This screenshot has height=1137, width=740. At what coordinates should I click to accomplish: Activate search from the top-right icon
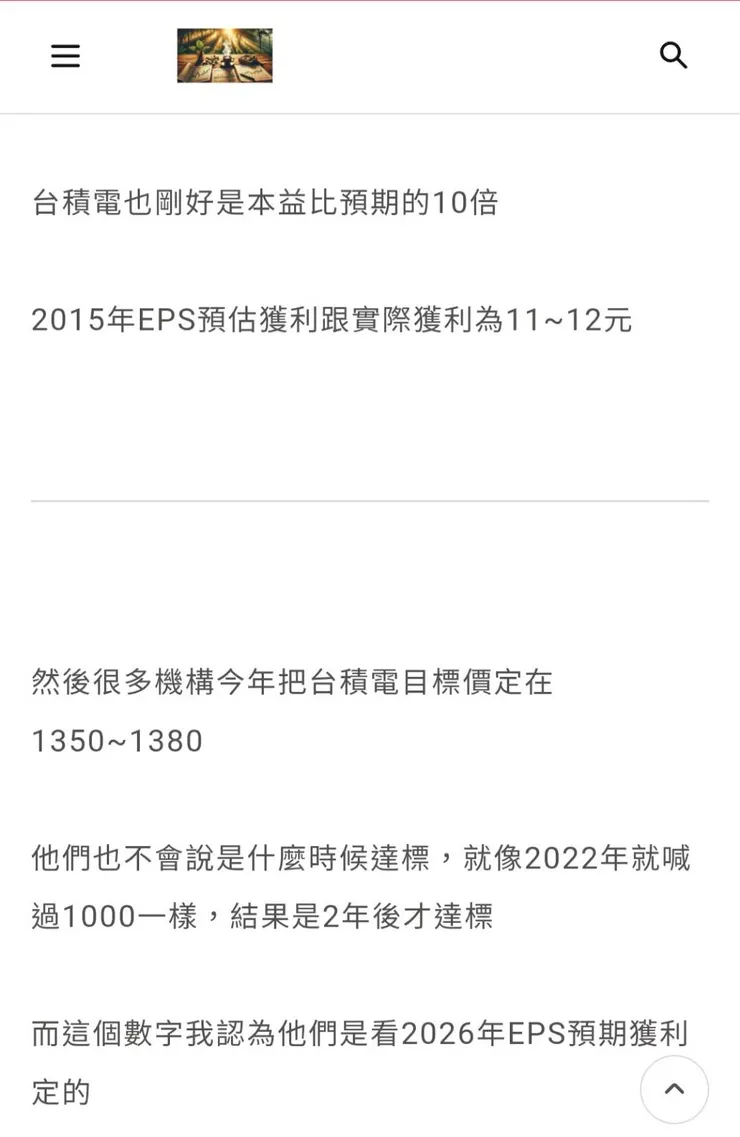pyautogui.click(x=674, y=56)
